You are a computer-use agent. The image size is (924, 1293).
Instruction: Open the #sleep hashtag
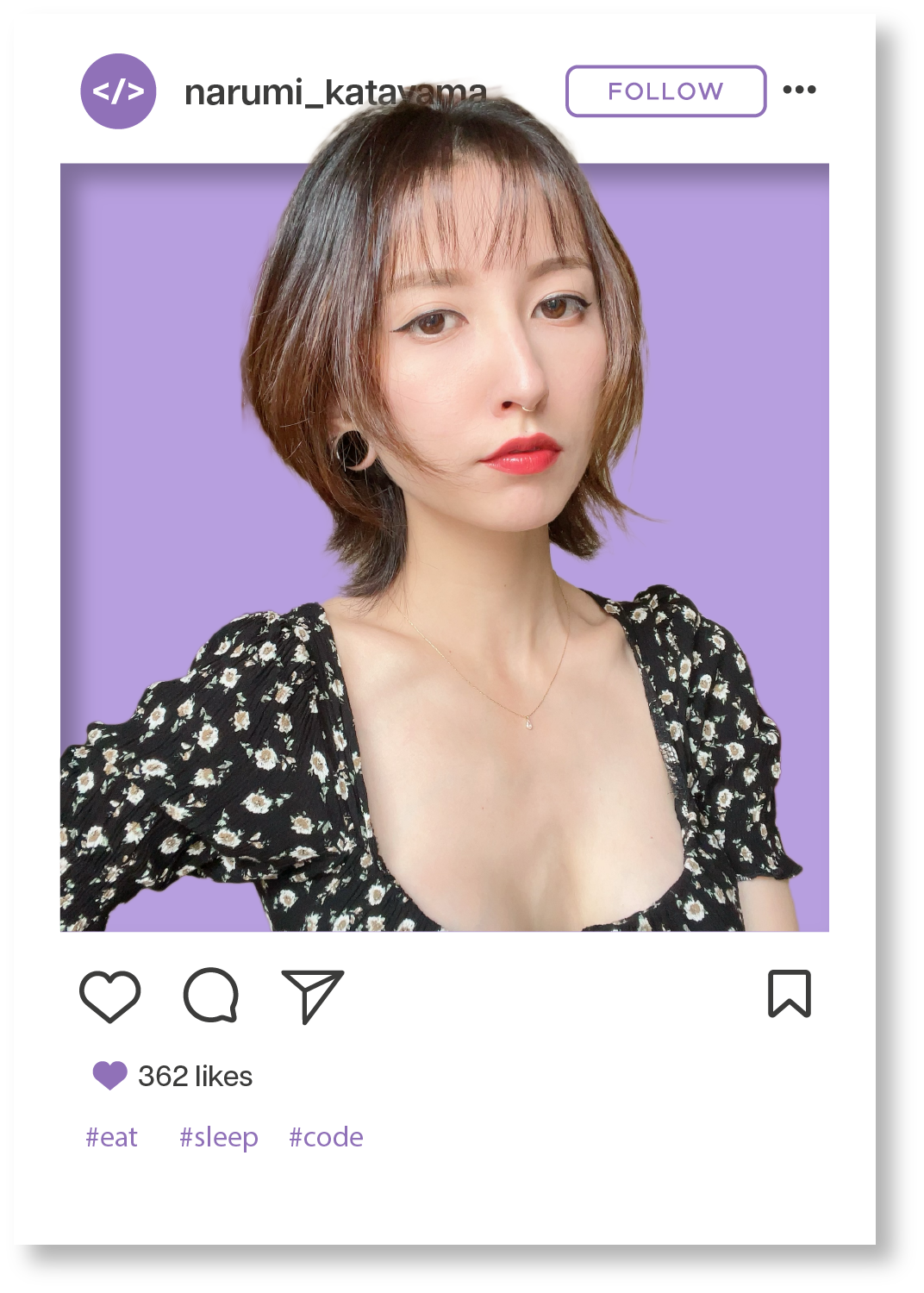click(x=218, y=1137)
